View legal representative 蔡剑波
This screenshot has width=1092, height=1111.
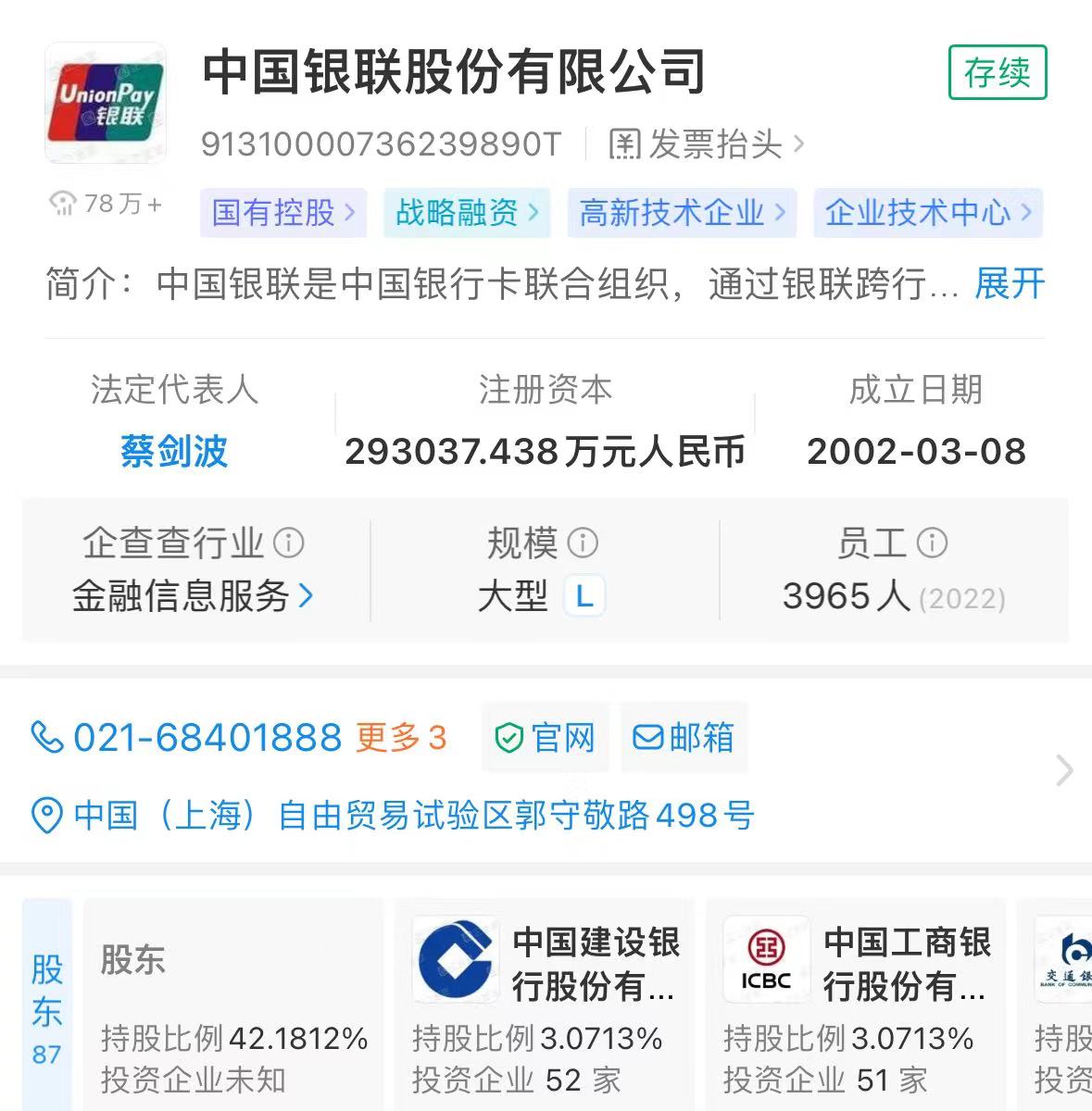[x=174, y=452]
